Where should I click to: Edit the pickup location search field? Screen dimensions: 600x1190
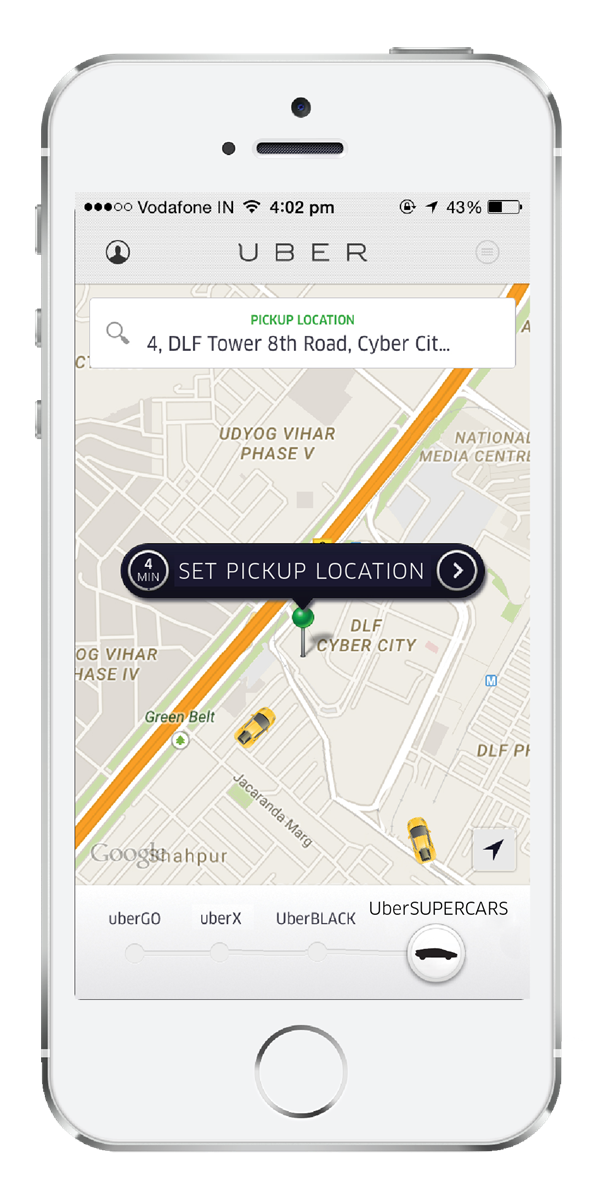pyautogui.click(x=302, y=333)
